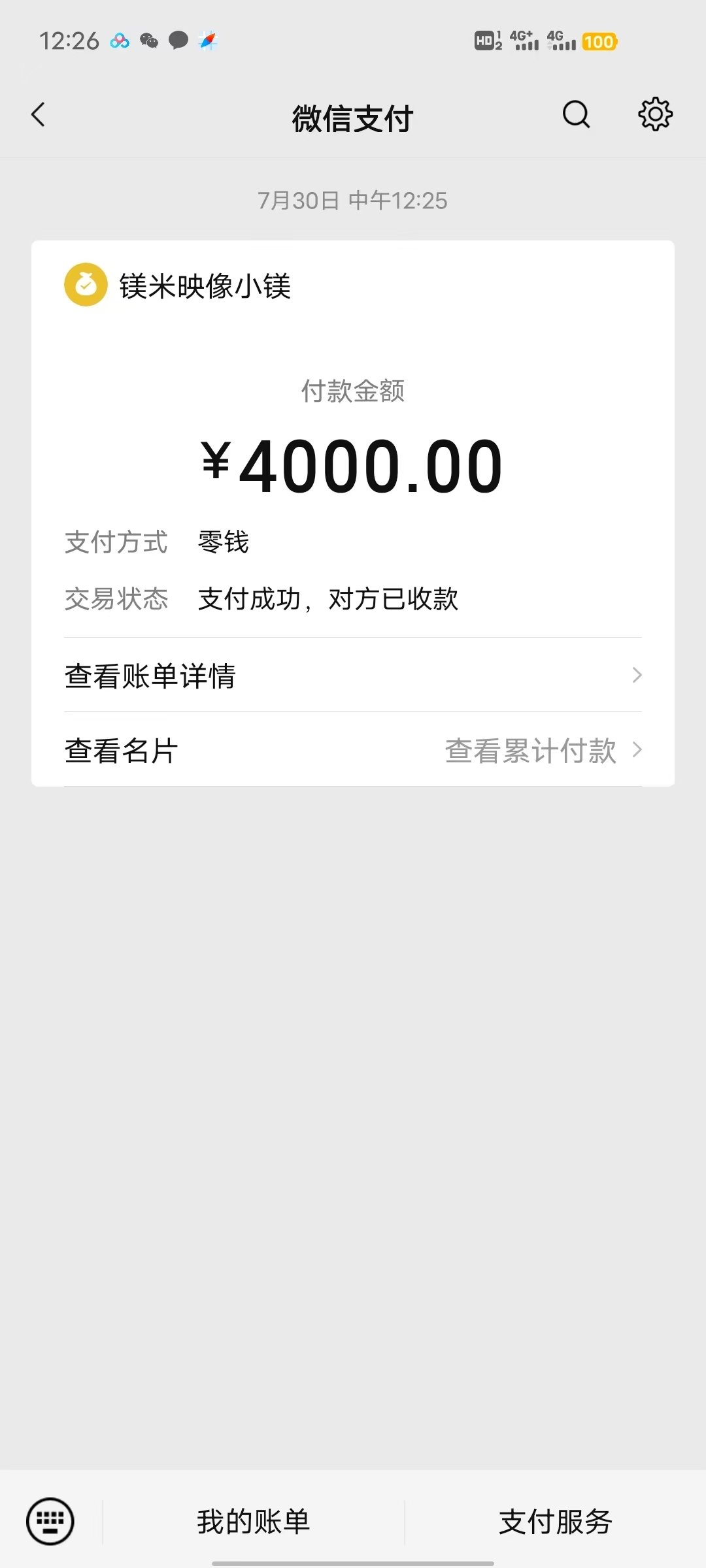Open 查看账单详情 row
The image size is (706, 1568).
pyautogui.click(x=353, y=675)
